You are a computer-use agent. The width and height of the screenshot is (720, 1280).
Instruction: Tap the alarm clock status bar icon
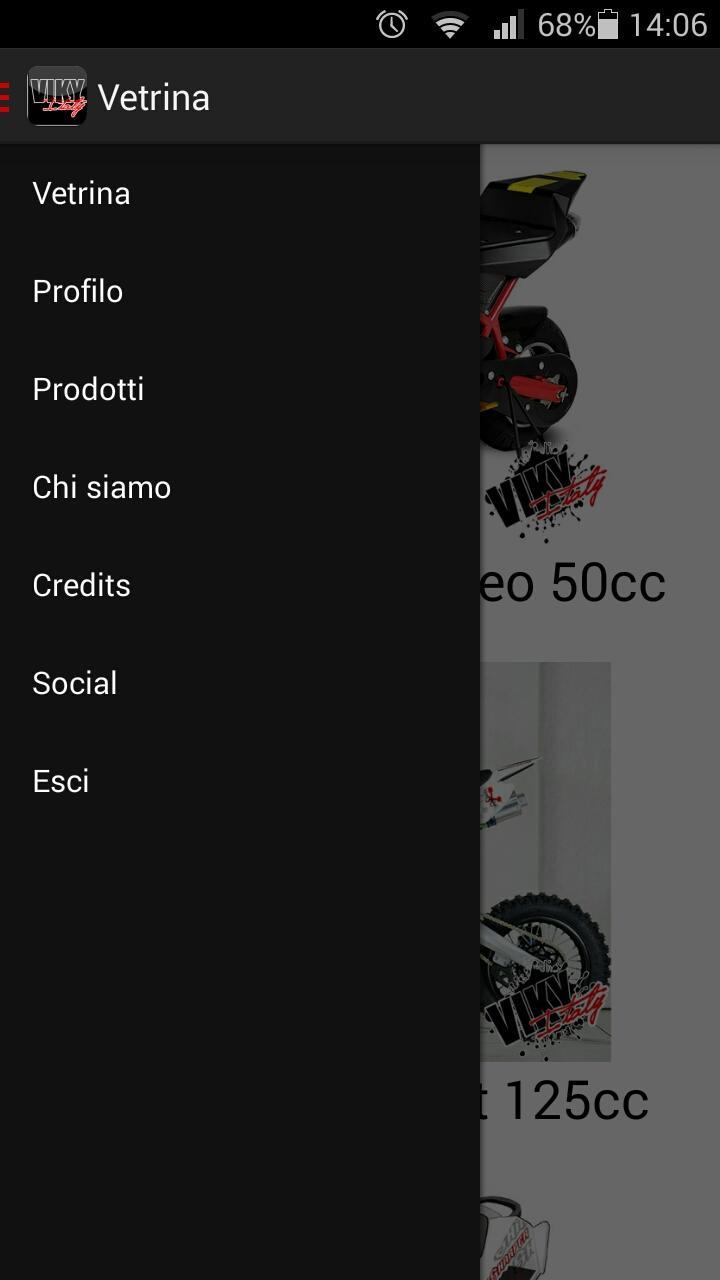392,22
